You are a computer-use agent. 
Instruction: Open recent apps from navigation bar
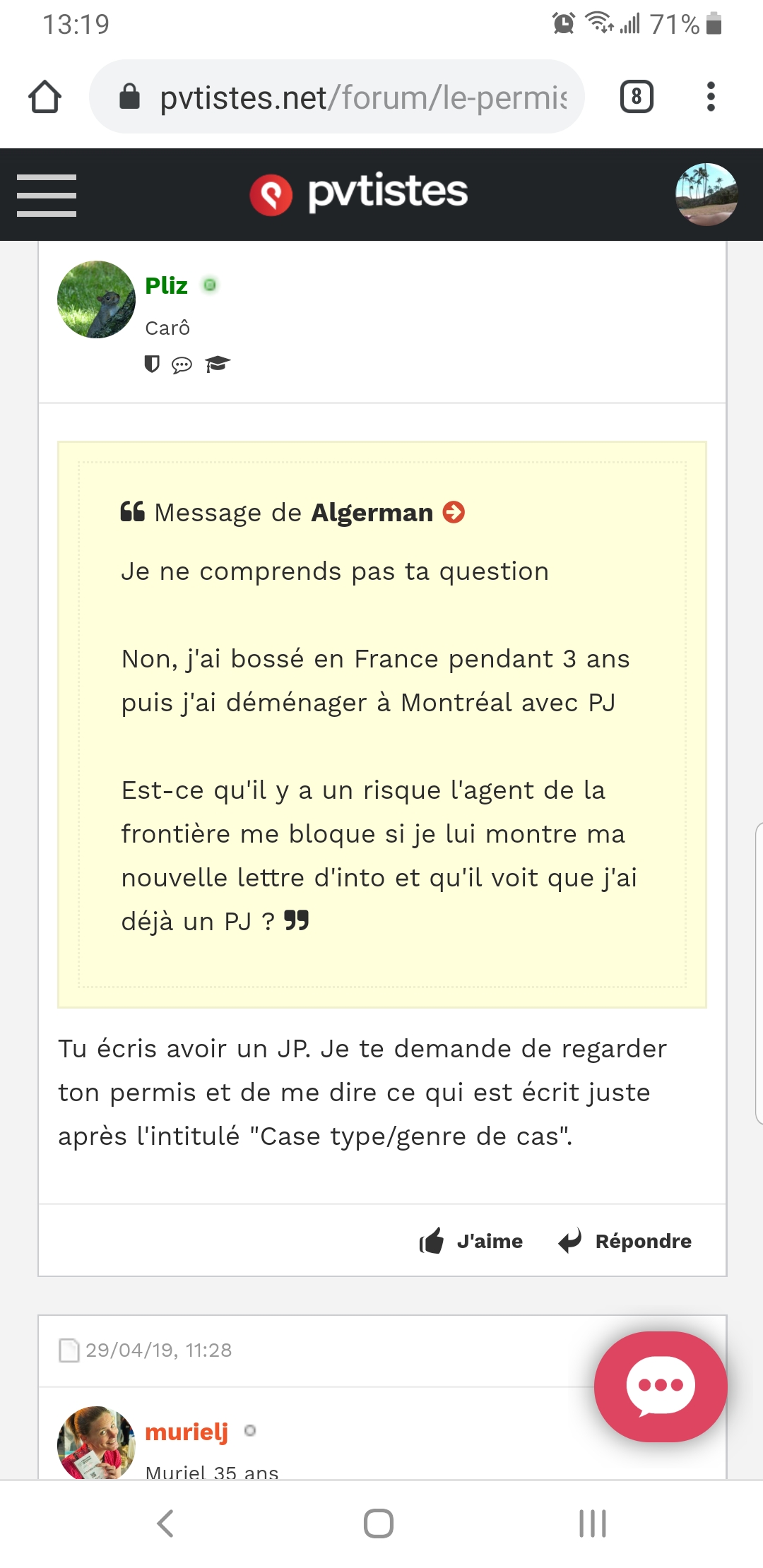(x=592, y=1524)
